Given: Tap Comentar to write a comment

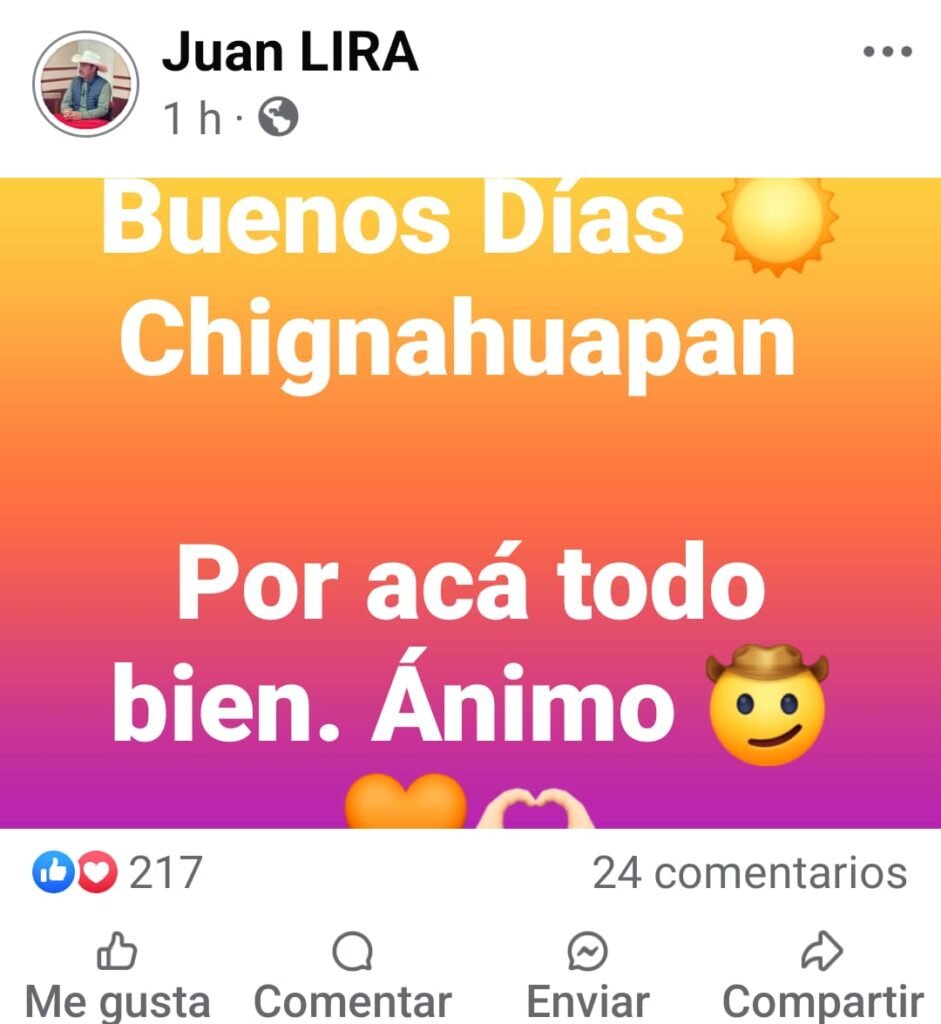Looking at the screenshot, I should click(x=352, y=978).
